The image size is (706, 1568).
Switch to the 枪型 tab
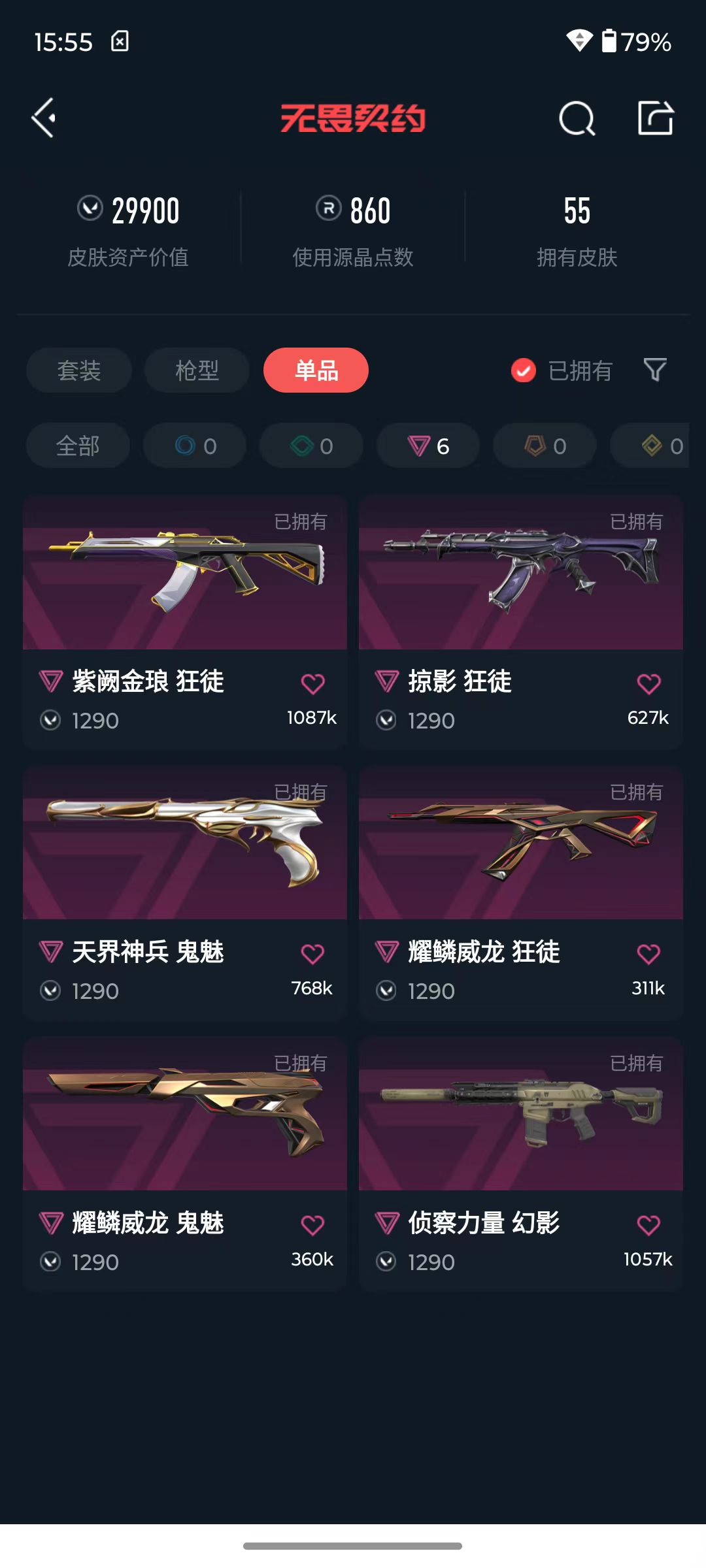[197, 370]
